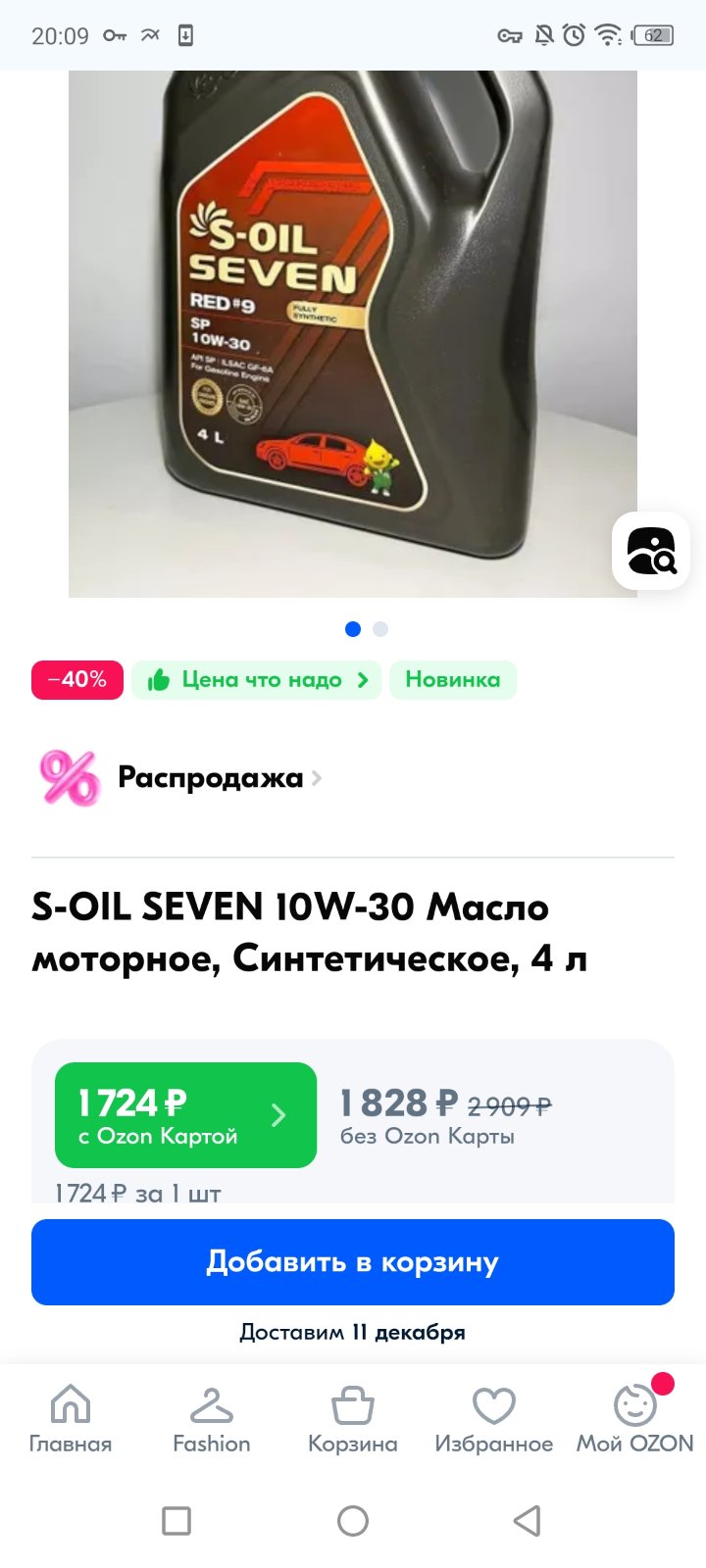Open the product photo of S-OIL SEVEN
The height and width of the screenshot is (1568, 706).
click(353, 333)
